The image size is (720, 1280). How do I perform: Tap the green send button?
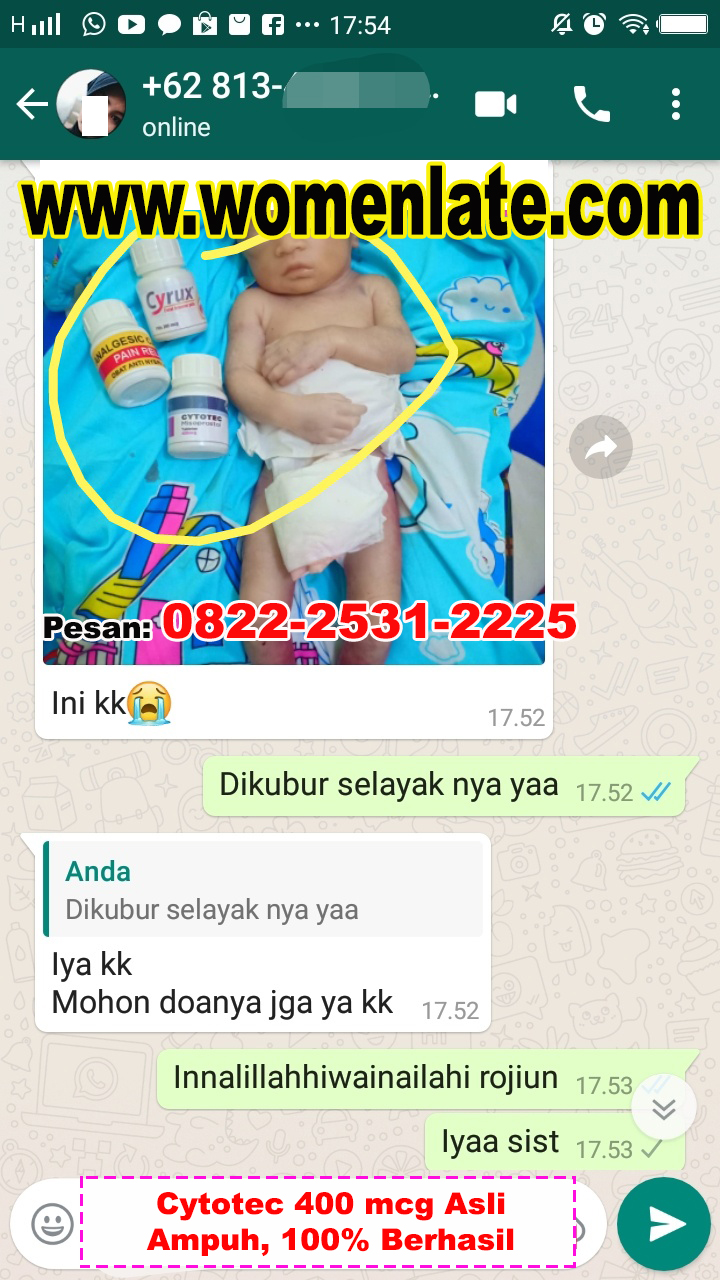tap(664, 1223)
